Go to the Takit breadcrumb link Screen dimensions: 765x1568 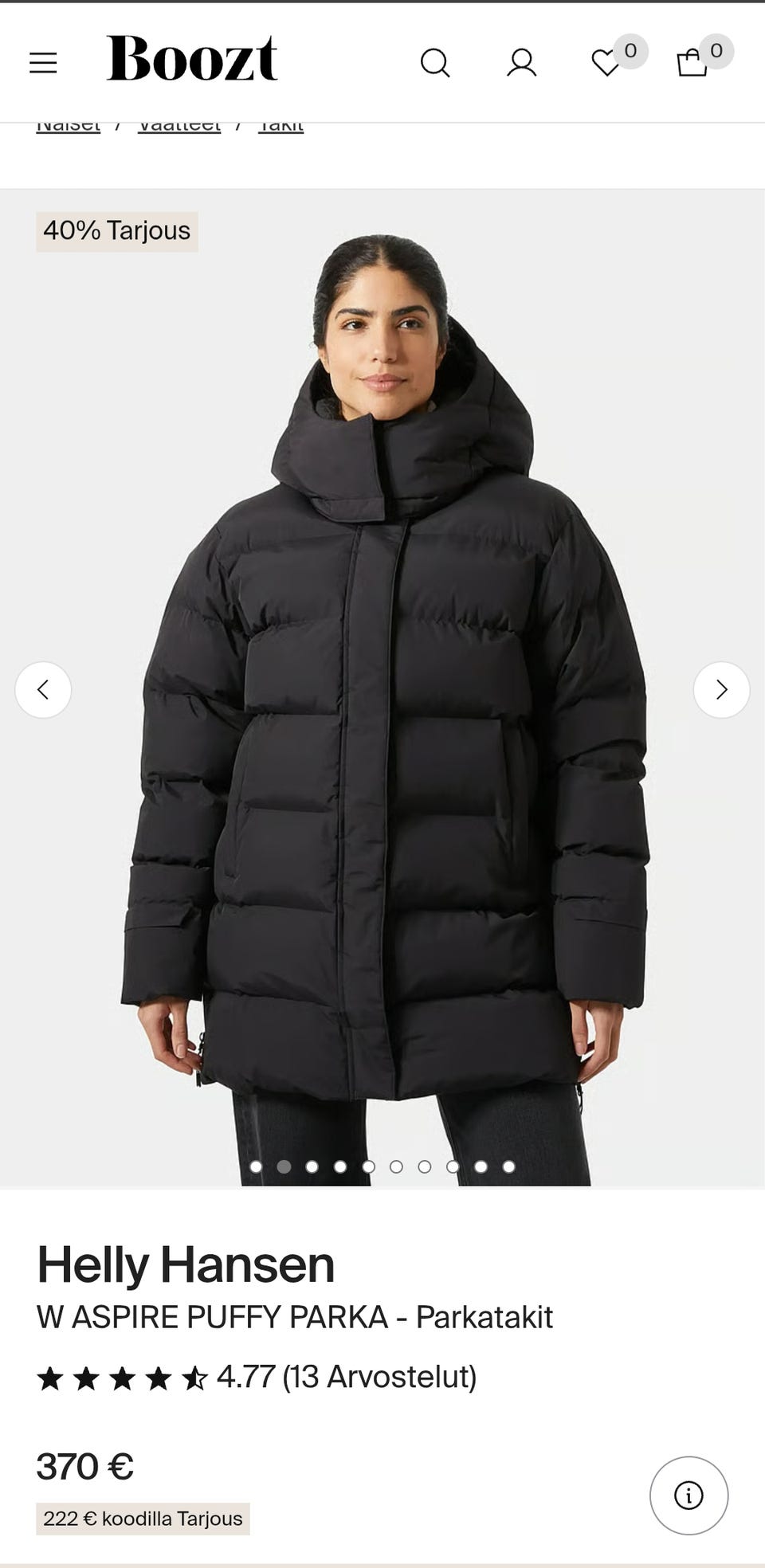280,126
